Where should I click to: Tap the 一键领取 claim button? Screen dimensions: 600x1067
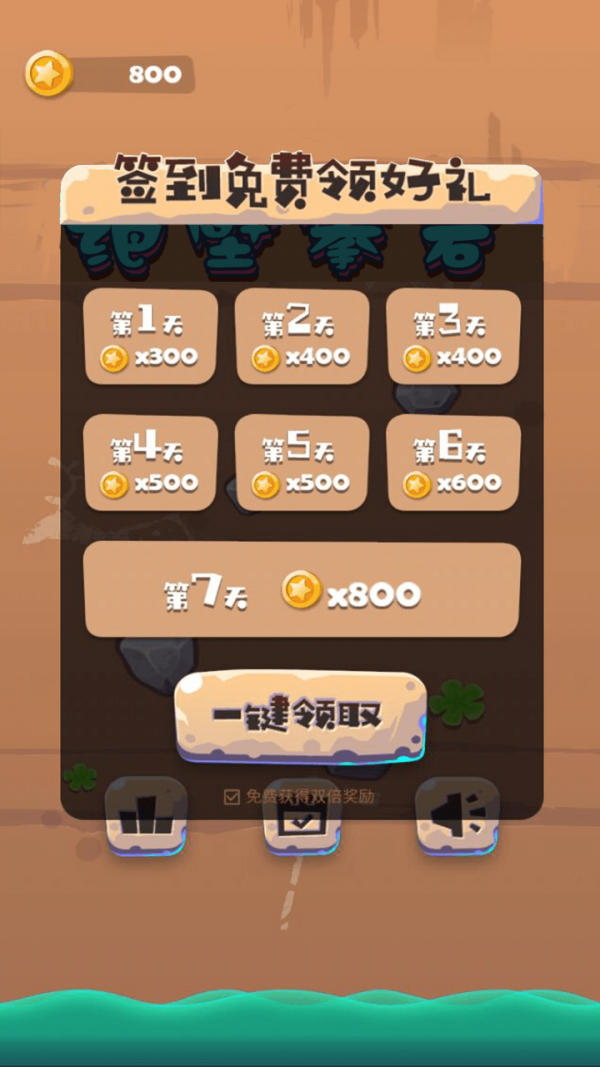(301, 716)
